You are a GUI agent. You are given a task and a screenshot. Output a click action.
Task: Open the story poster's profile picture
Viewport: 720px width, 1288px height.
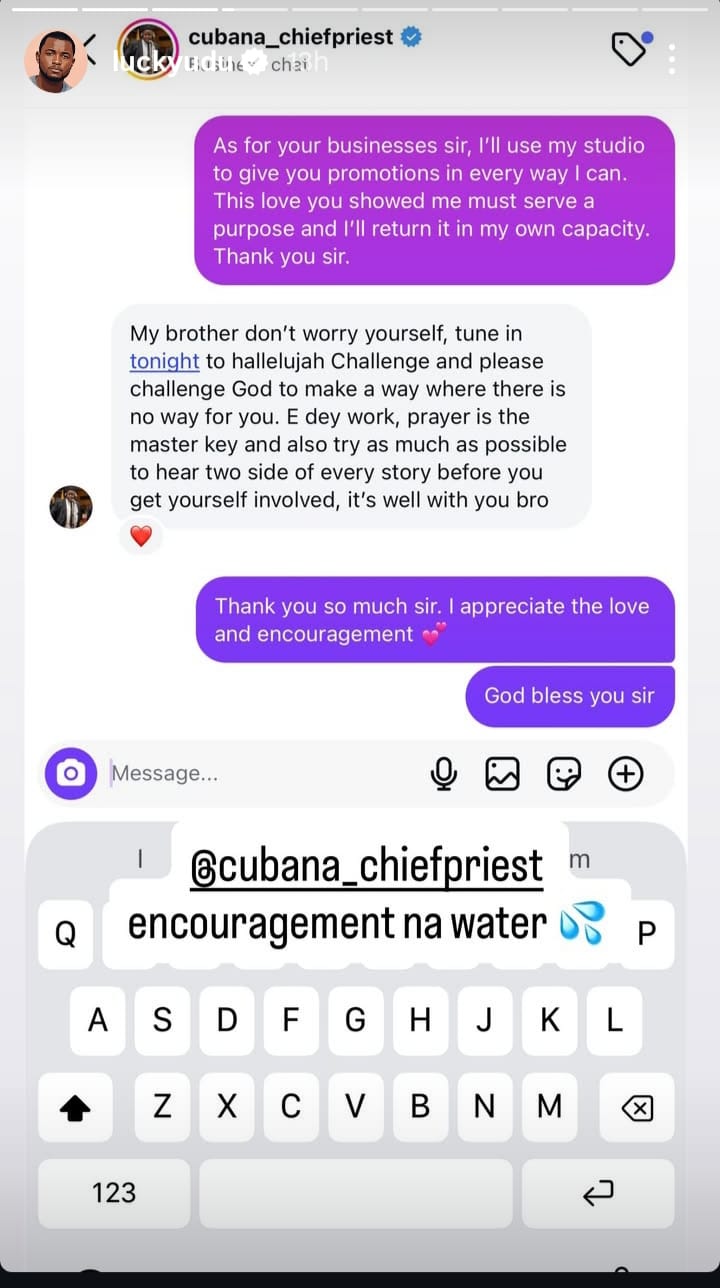[55, 59]
